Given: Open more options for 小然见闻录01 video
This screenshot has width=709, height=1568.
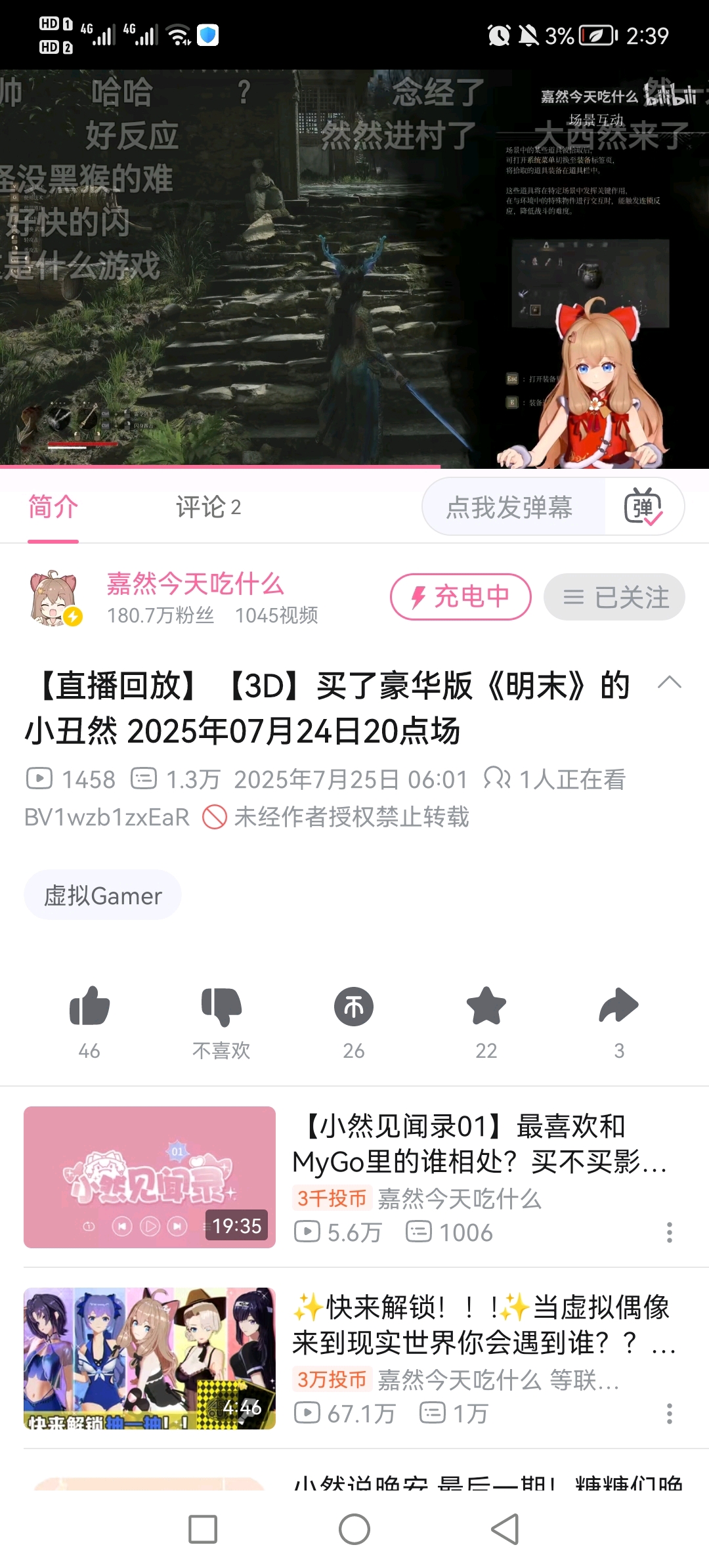Looking at the screenshot, I should (x=669, y=1232).
